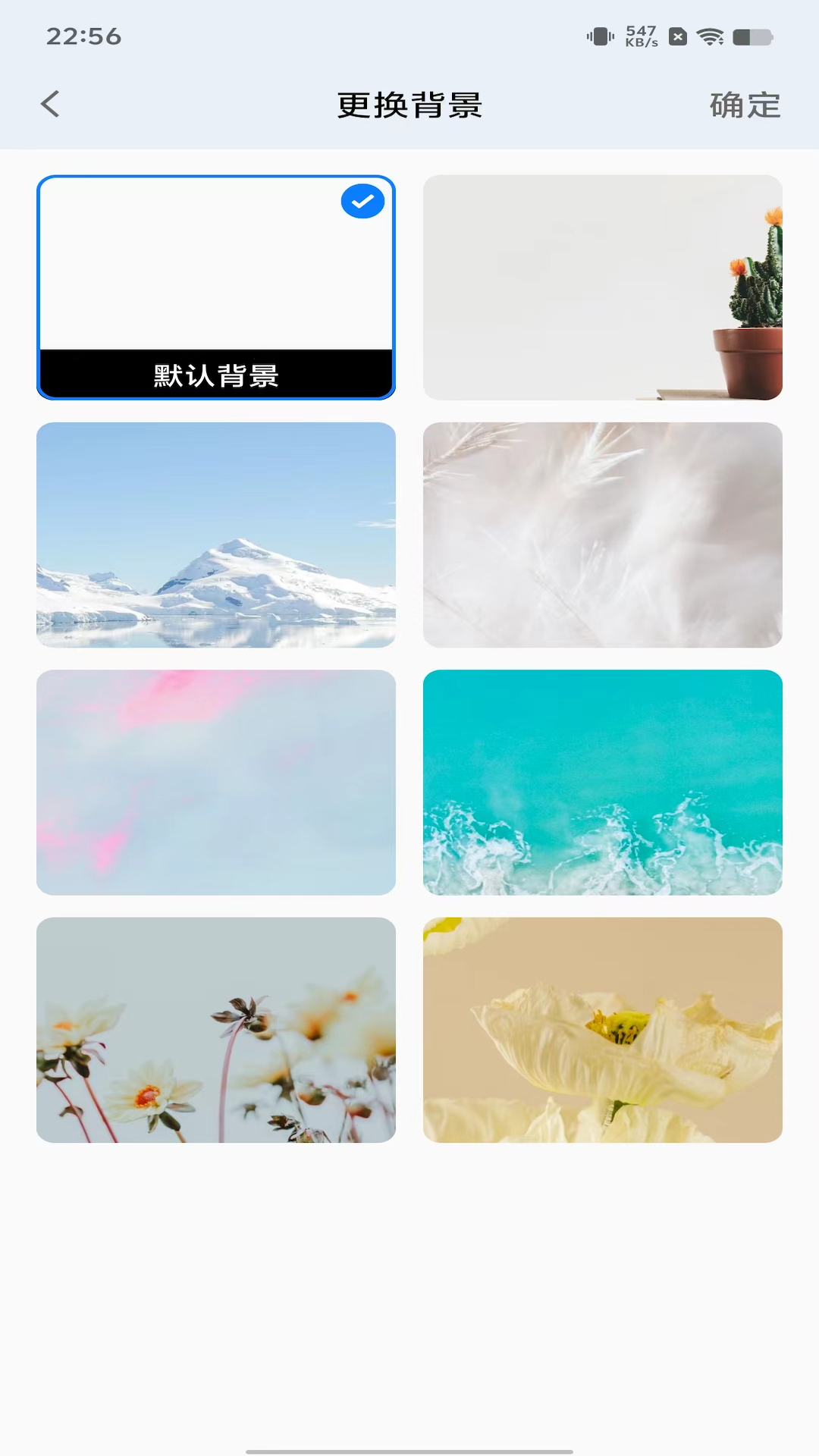Choose the cream poppy flower background
This screenshot has width=819, height=1456.
pos(602,1029)
